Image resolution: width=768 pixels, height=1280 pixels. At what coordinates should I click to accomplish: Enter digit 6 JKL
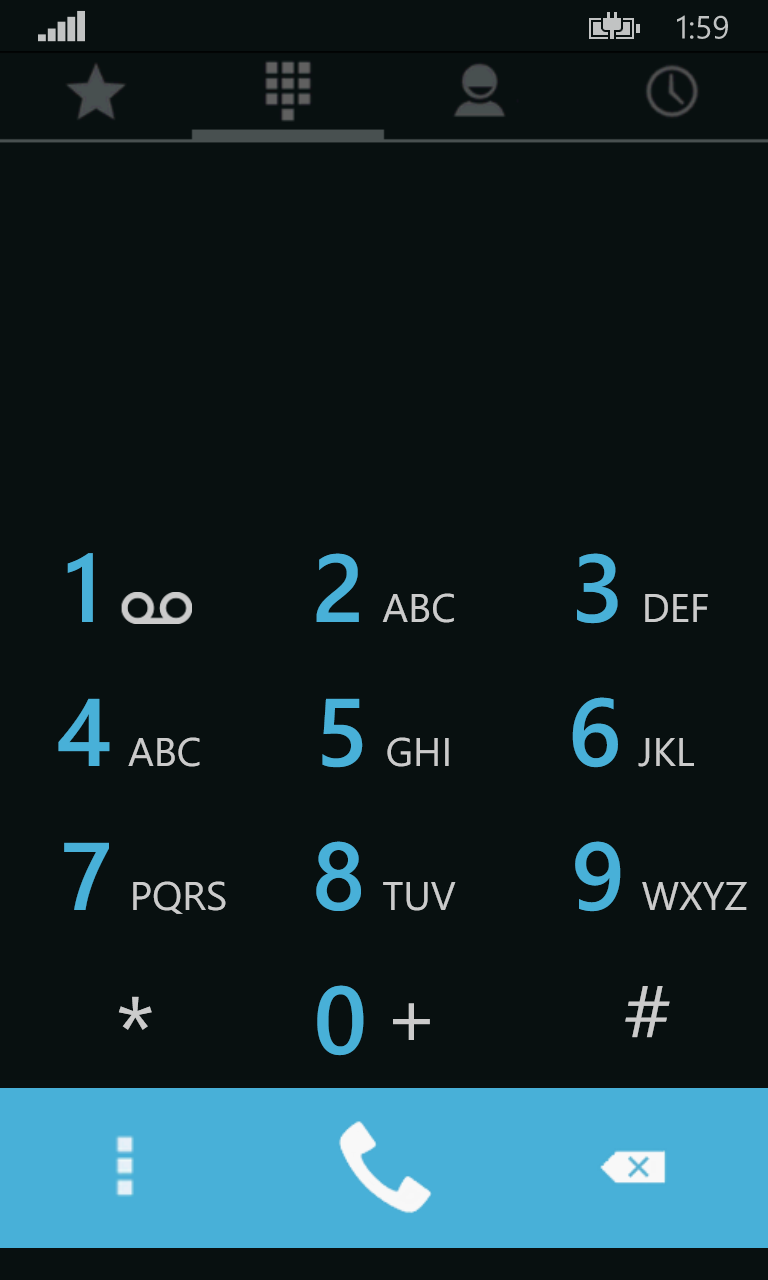[632, 736]
